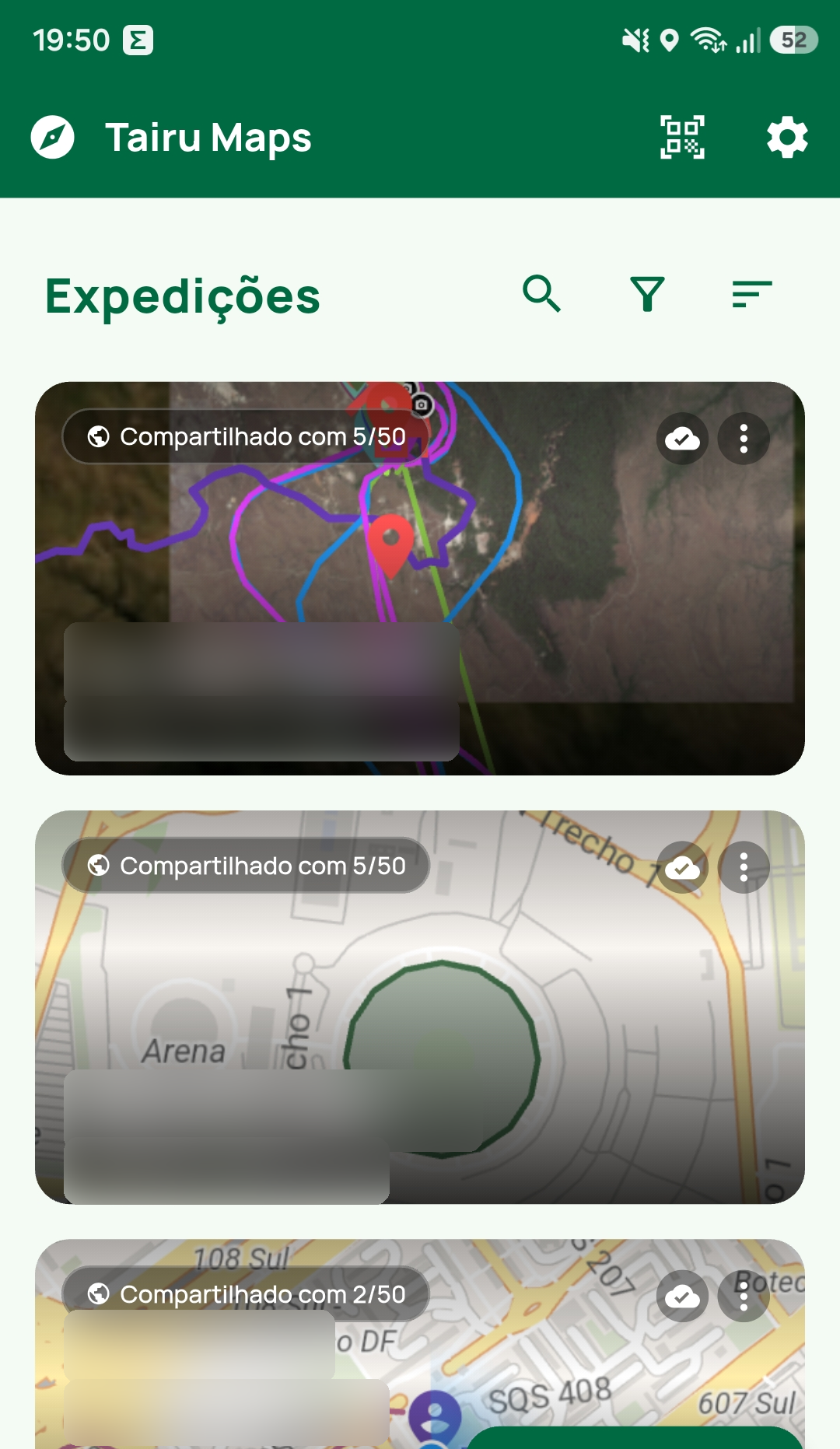Tap 'Compartilhado com 2/50' chip

tap(246, 1294)
